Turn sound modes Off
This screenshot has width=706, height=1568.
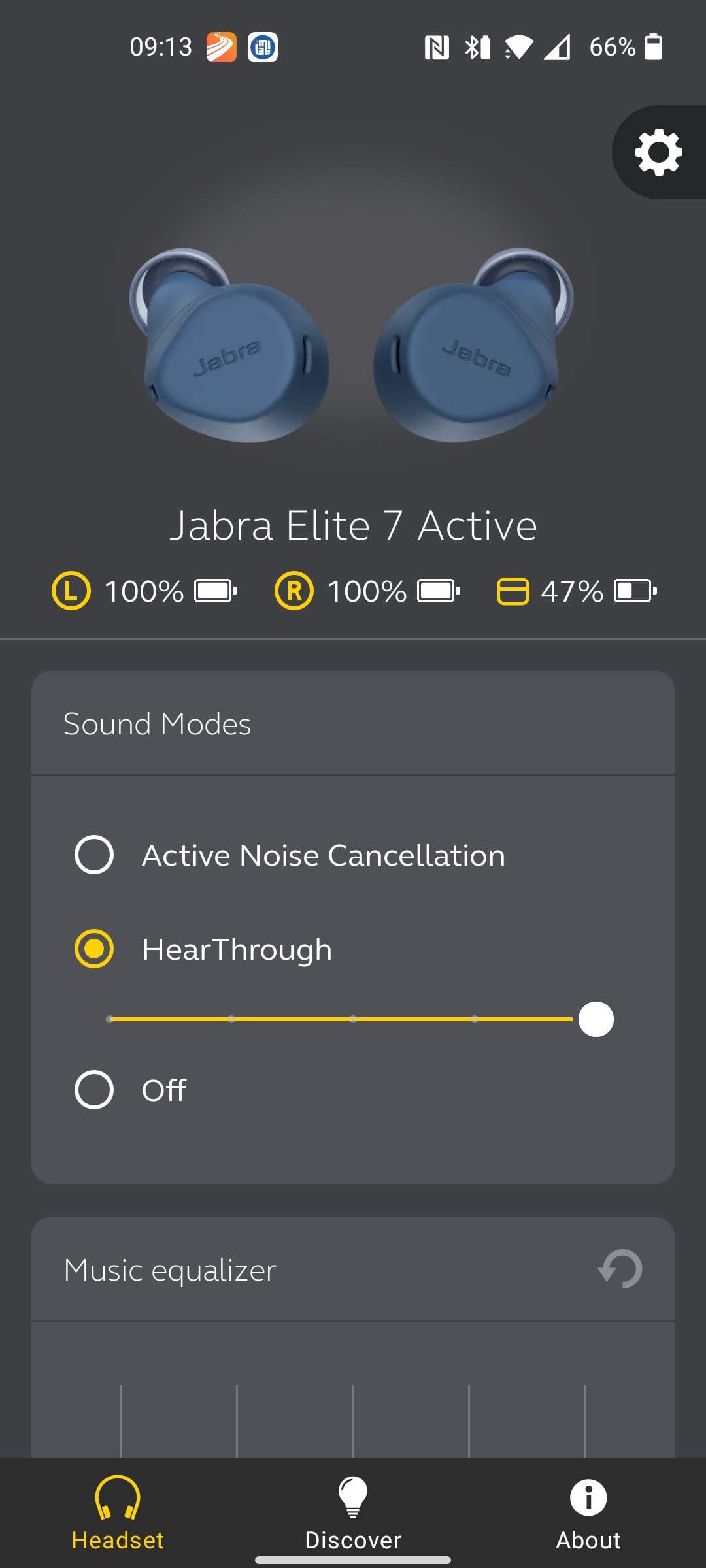pyautogui.click(x=94, y=1090)
